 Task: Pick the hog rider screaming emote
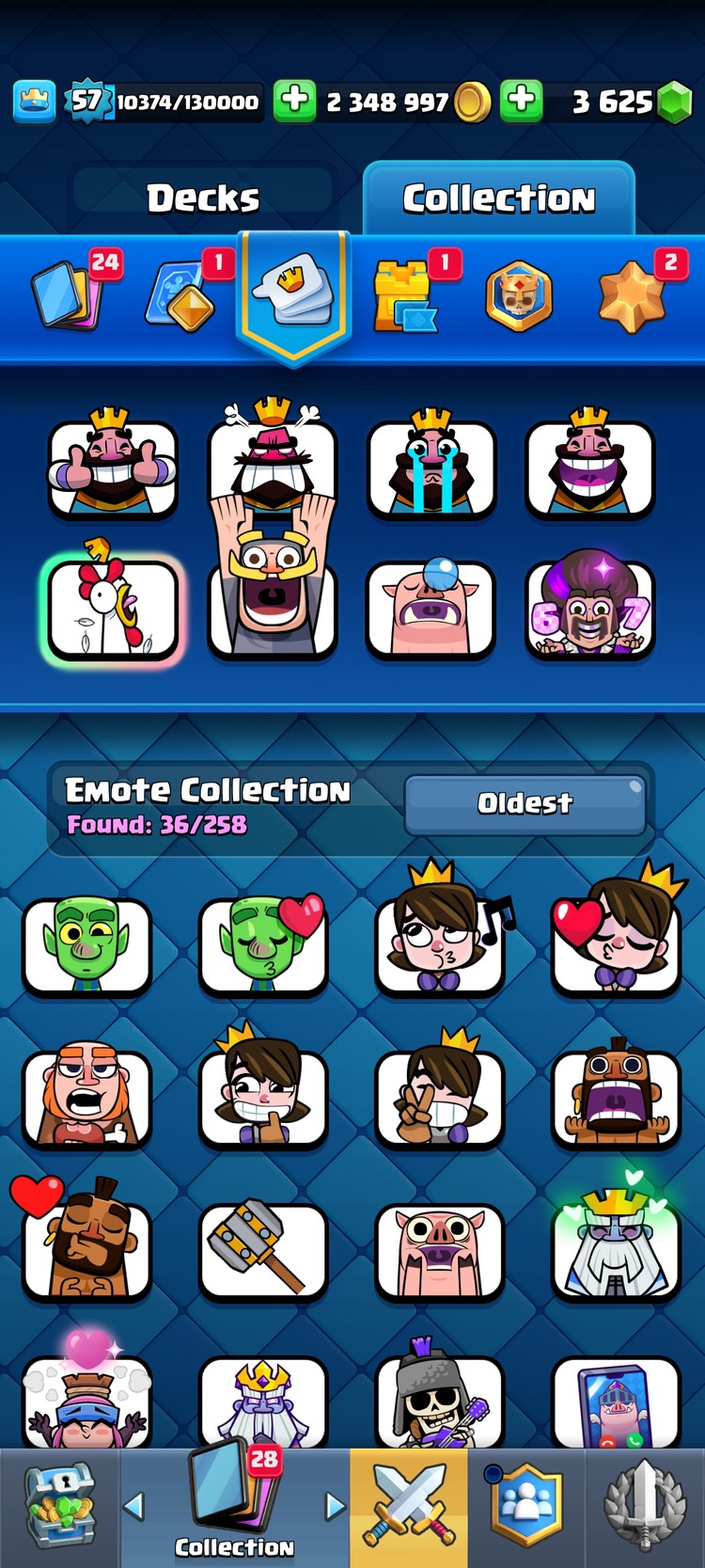coord(615,1098)
